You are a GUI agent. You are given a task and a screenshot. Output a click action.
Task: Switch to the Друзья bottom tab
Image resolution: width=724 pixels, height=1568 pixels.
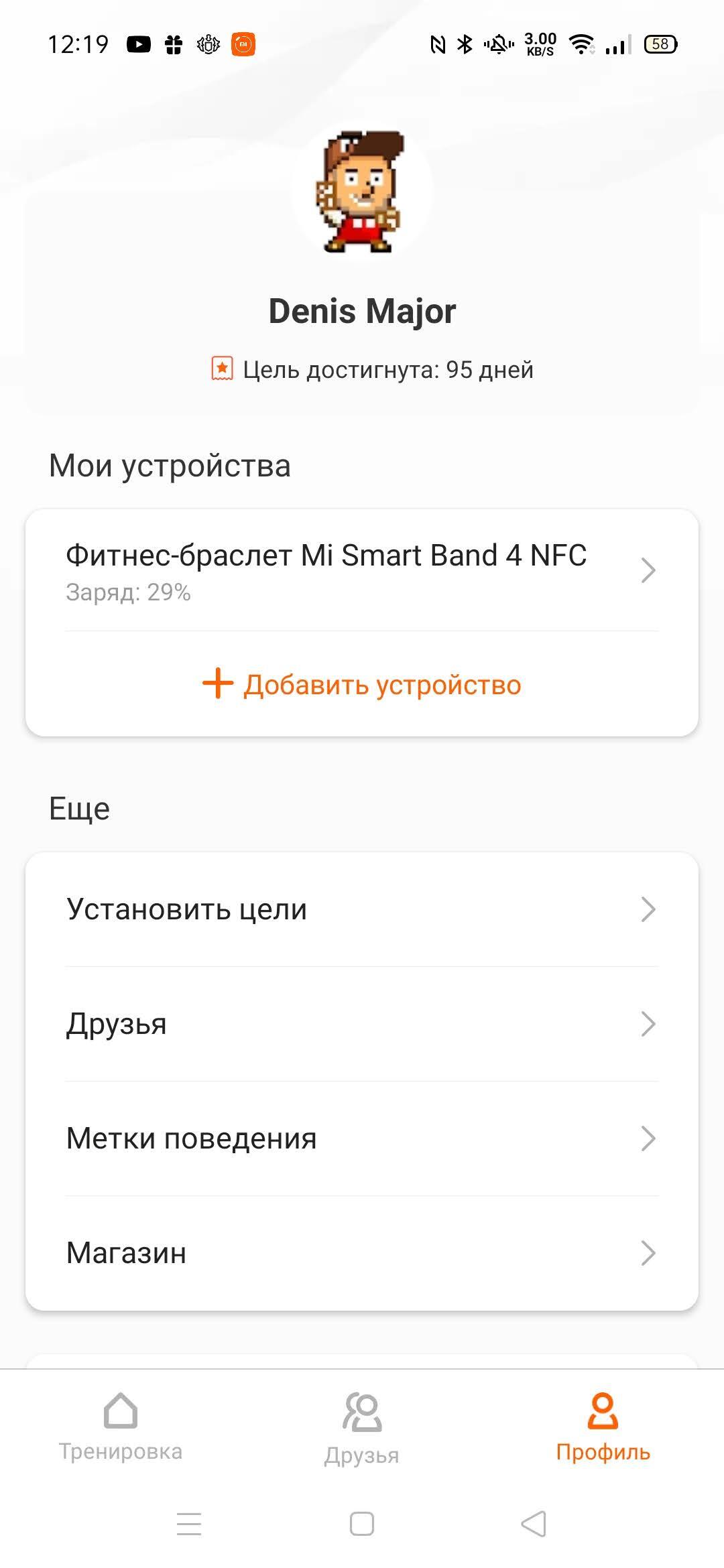click(362, 1429)
